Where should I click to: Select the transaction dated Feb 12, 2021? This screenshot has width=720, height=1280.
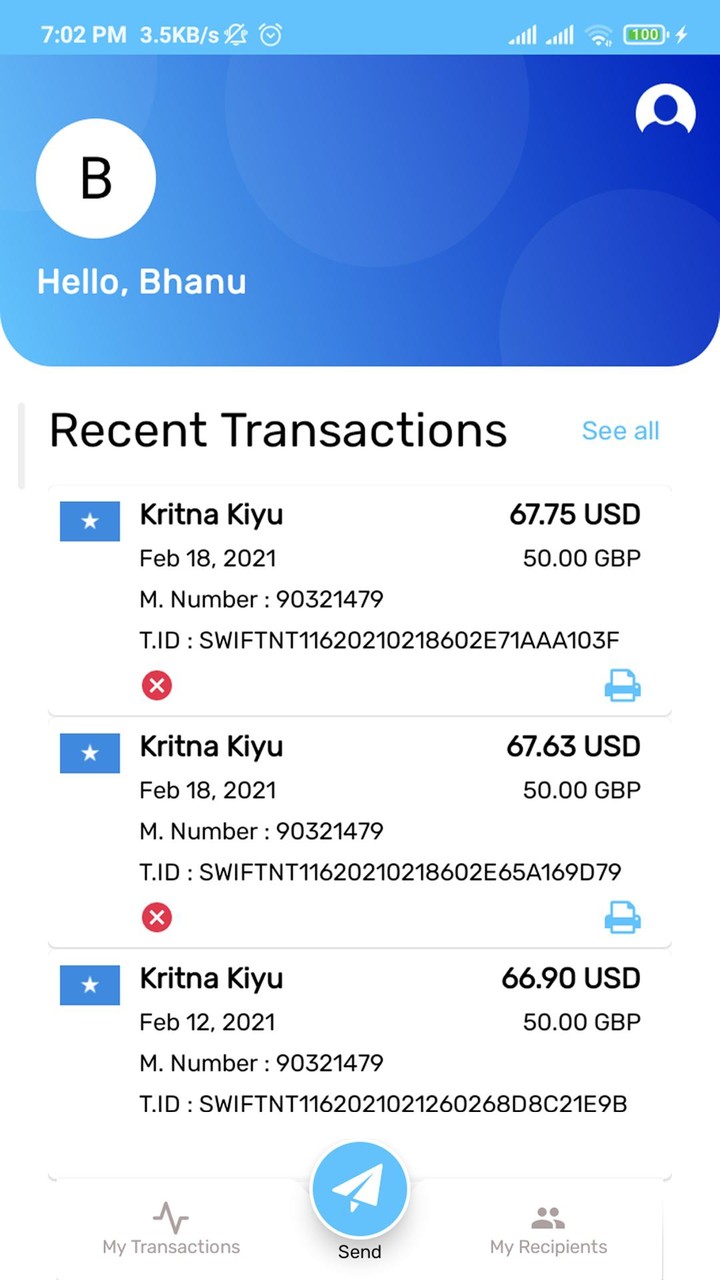tap(360, 1040)
